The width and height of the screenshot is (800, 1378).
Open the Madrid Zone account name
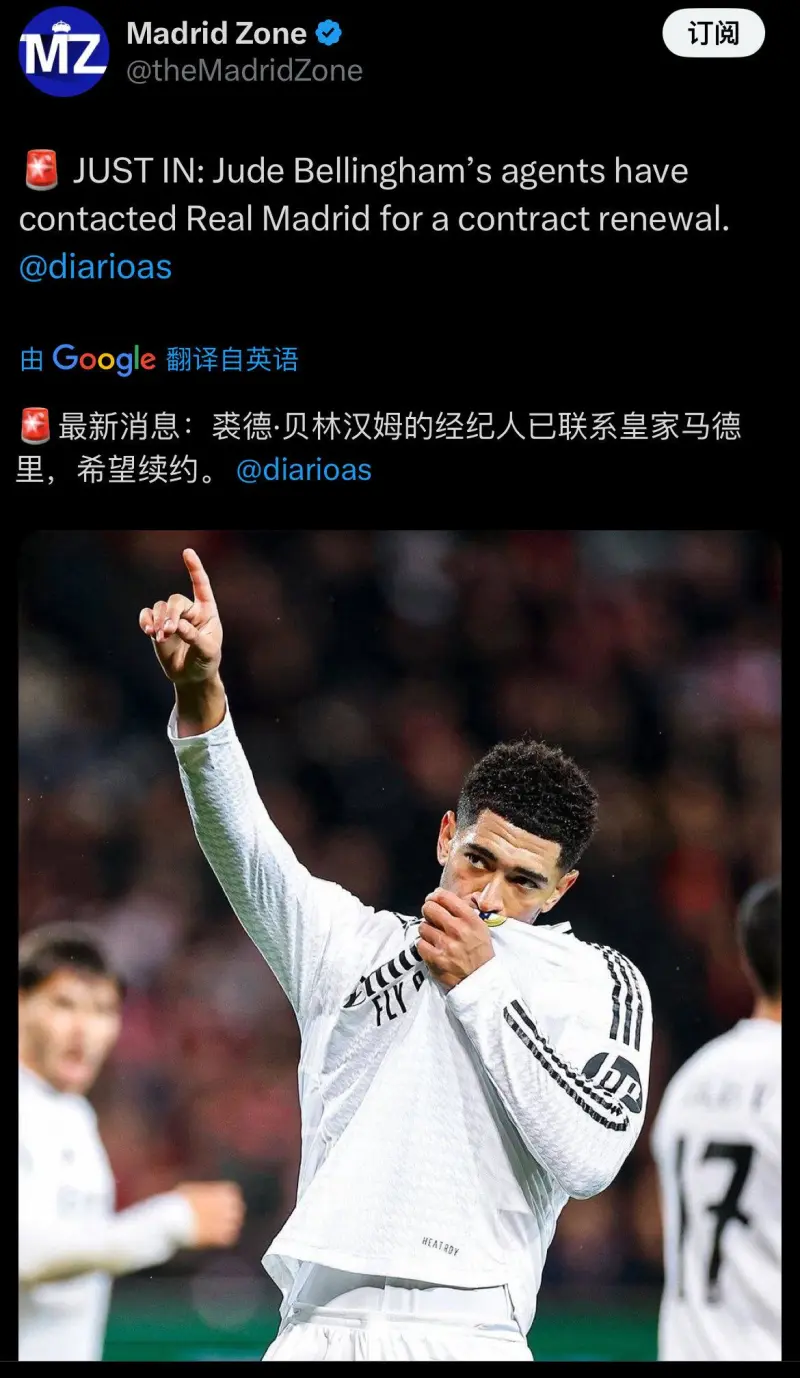click(216, 33)
